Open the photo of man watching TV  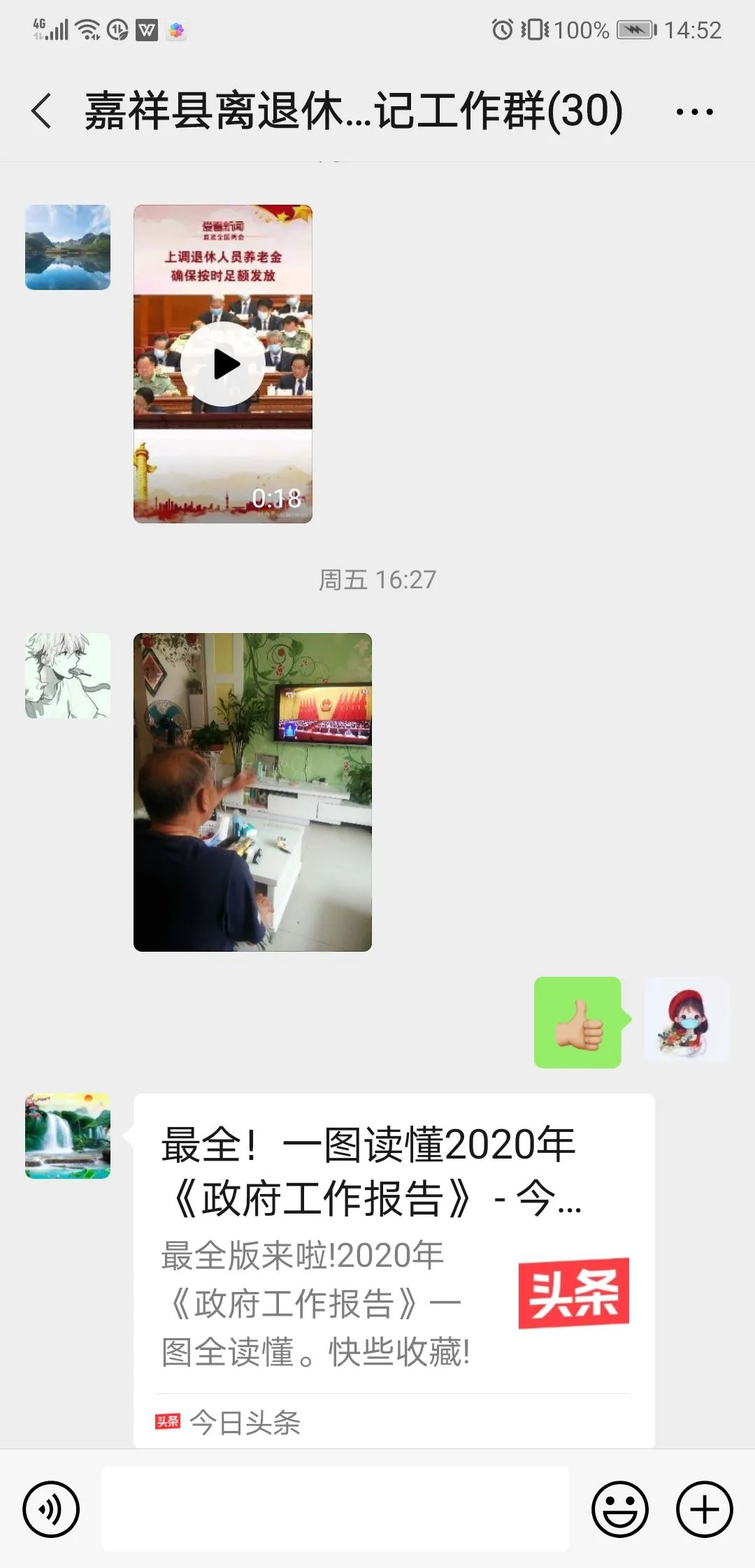252,792
